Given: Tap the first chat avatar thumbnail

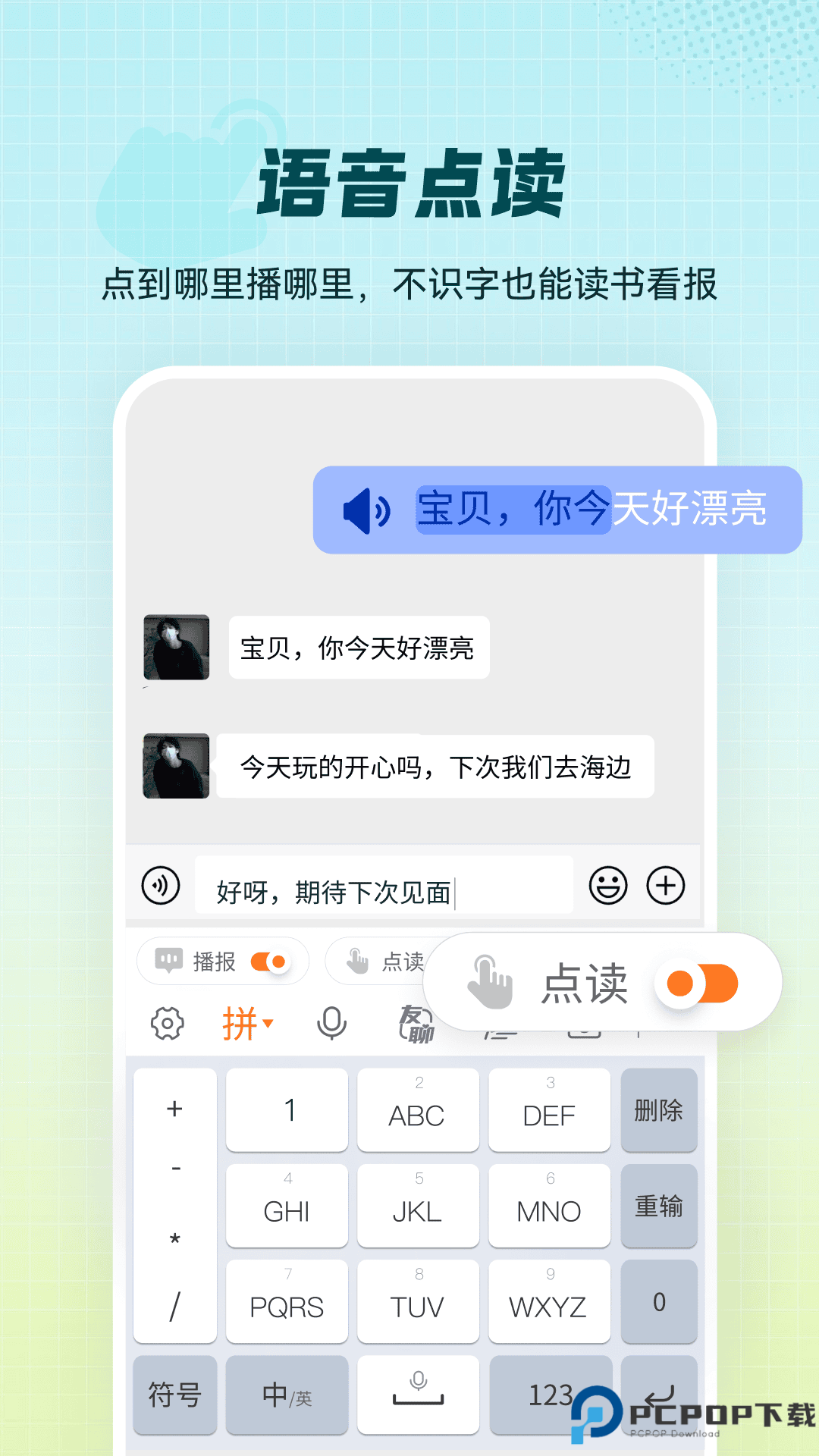Looking at the screenshot, I should [x=177, y=648].
